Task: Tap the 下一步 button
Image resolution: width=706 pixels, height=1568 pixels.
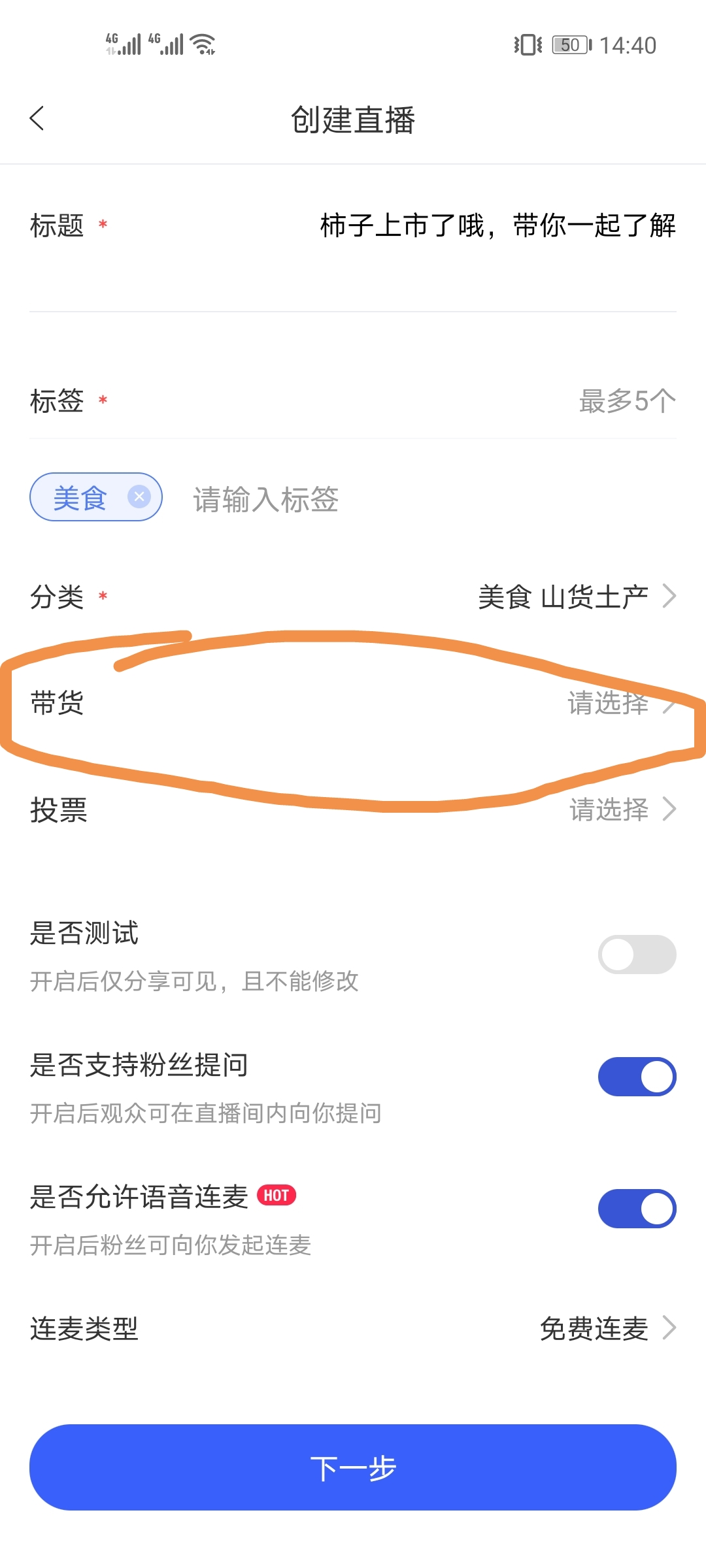Action: [353, 1467]
